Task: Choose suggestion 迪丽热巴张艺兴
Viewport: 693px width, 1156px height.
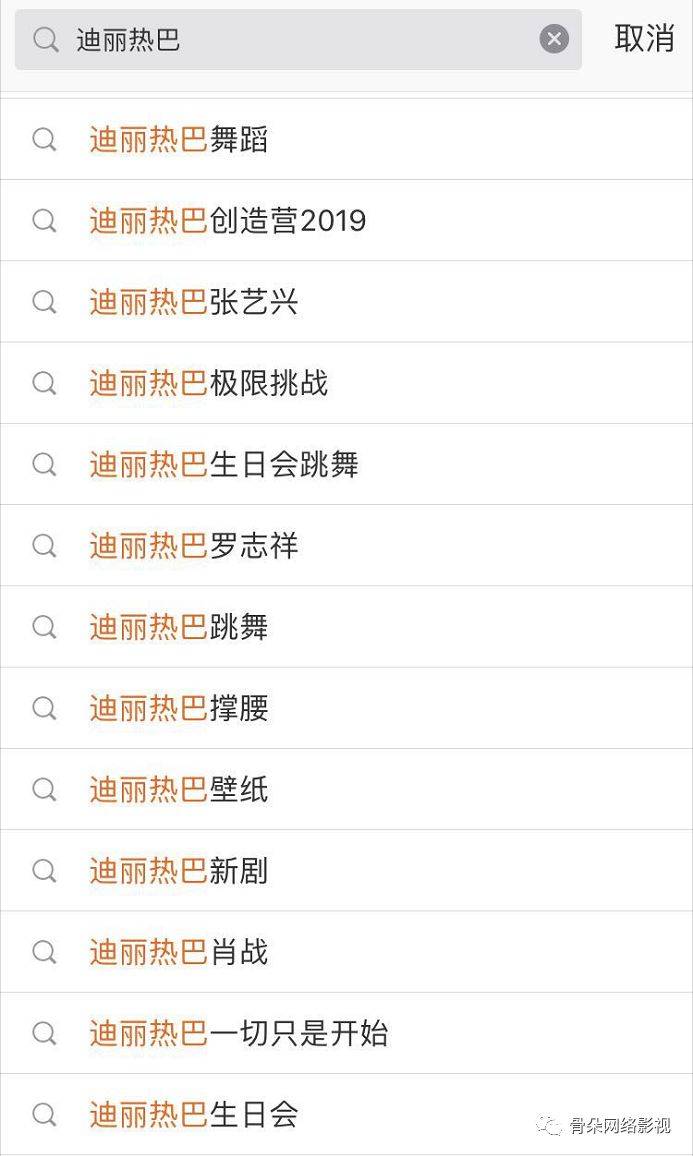Action: pyautogui.click(x=194, y=302)
